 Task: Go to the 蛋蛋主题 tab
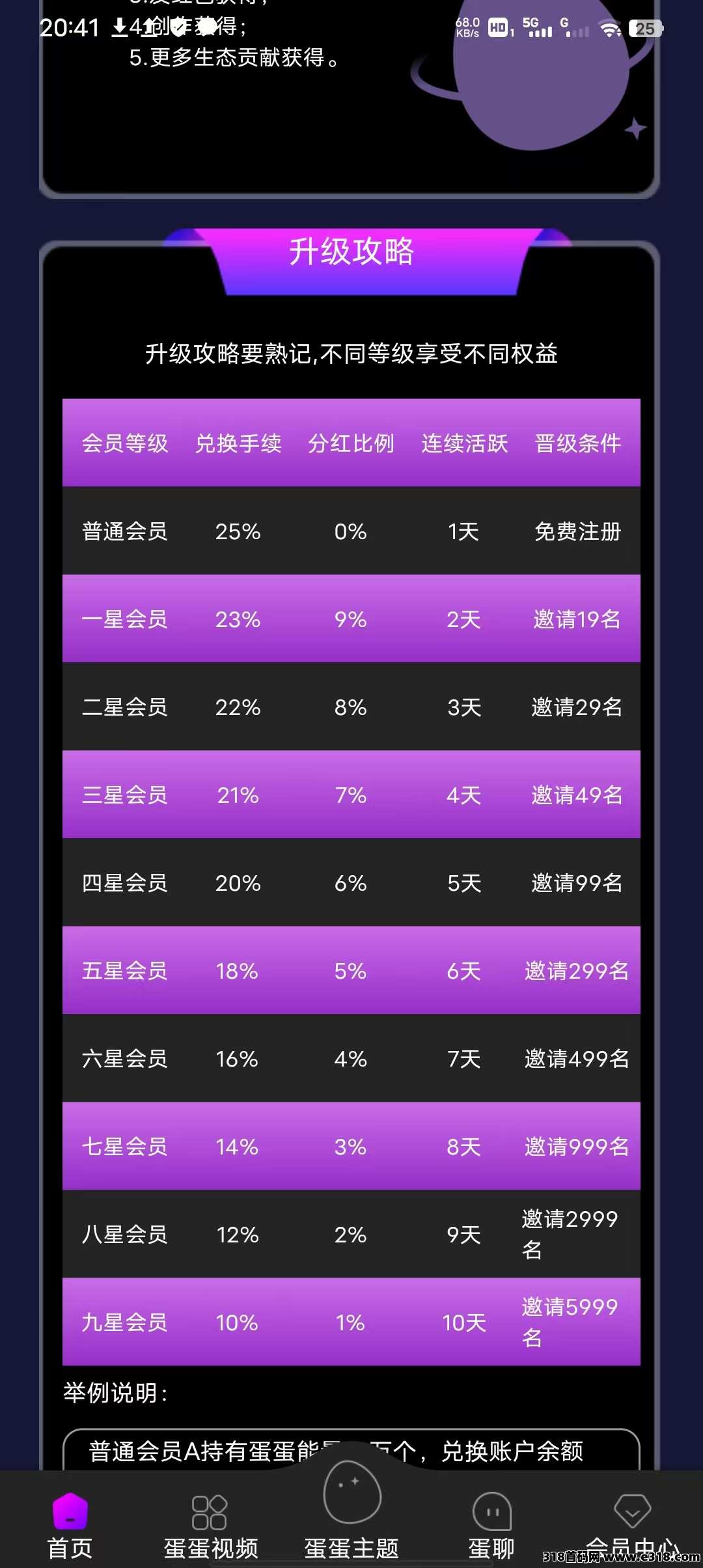point(351,1511)
